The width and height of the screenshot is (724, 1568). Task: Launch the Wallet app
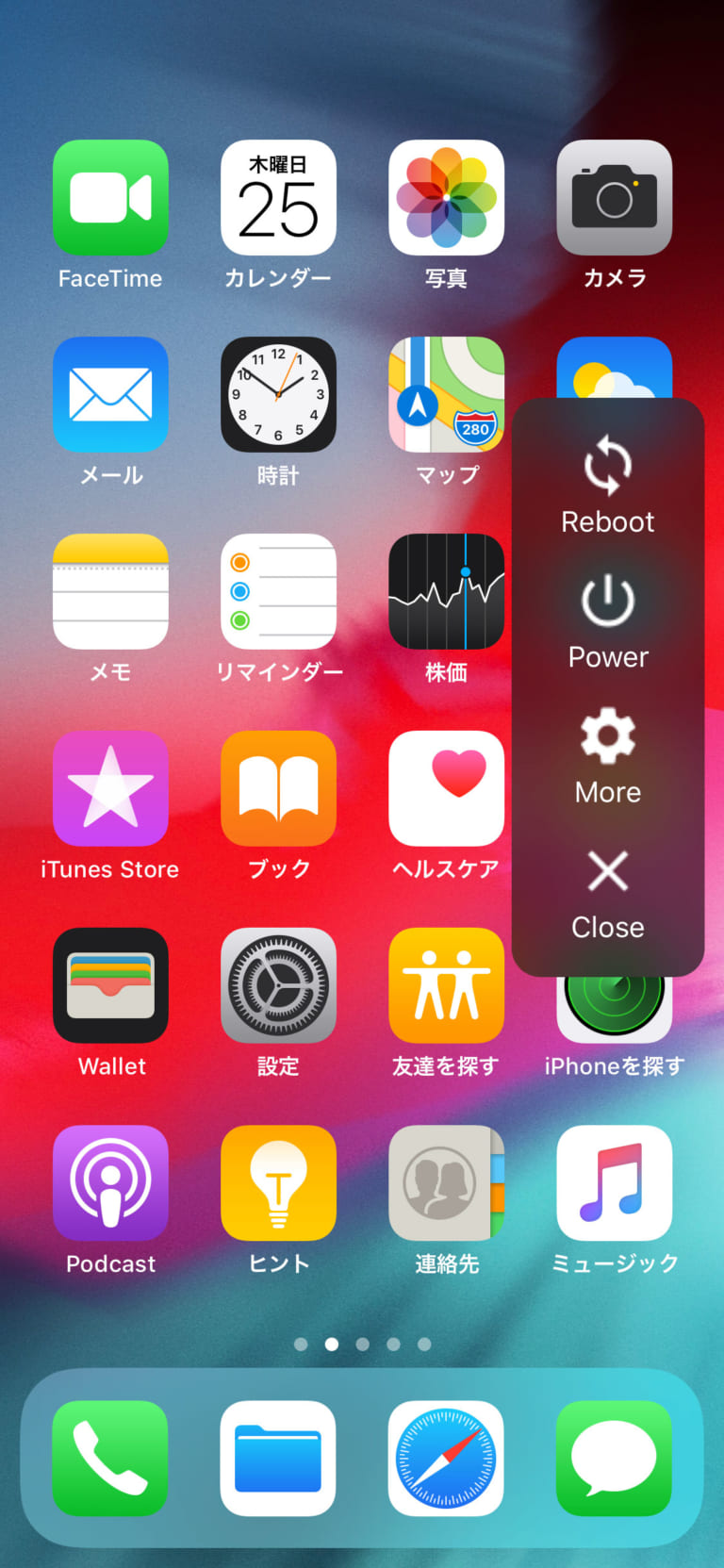click(110, 985)
